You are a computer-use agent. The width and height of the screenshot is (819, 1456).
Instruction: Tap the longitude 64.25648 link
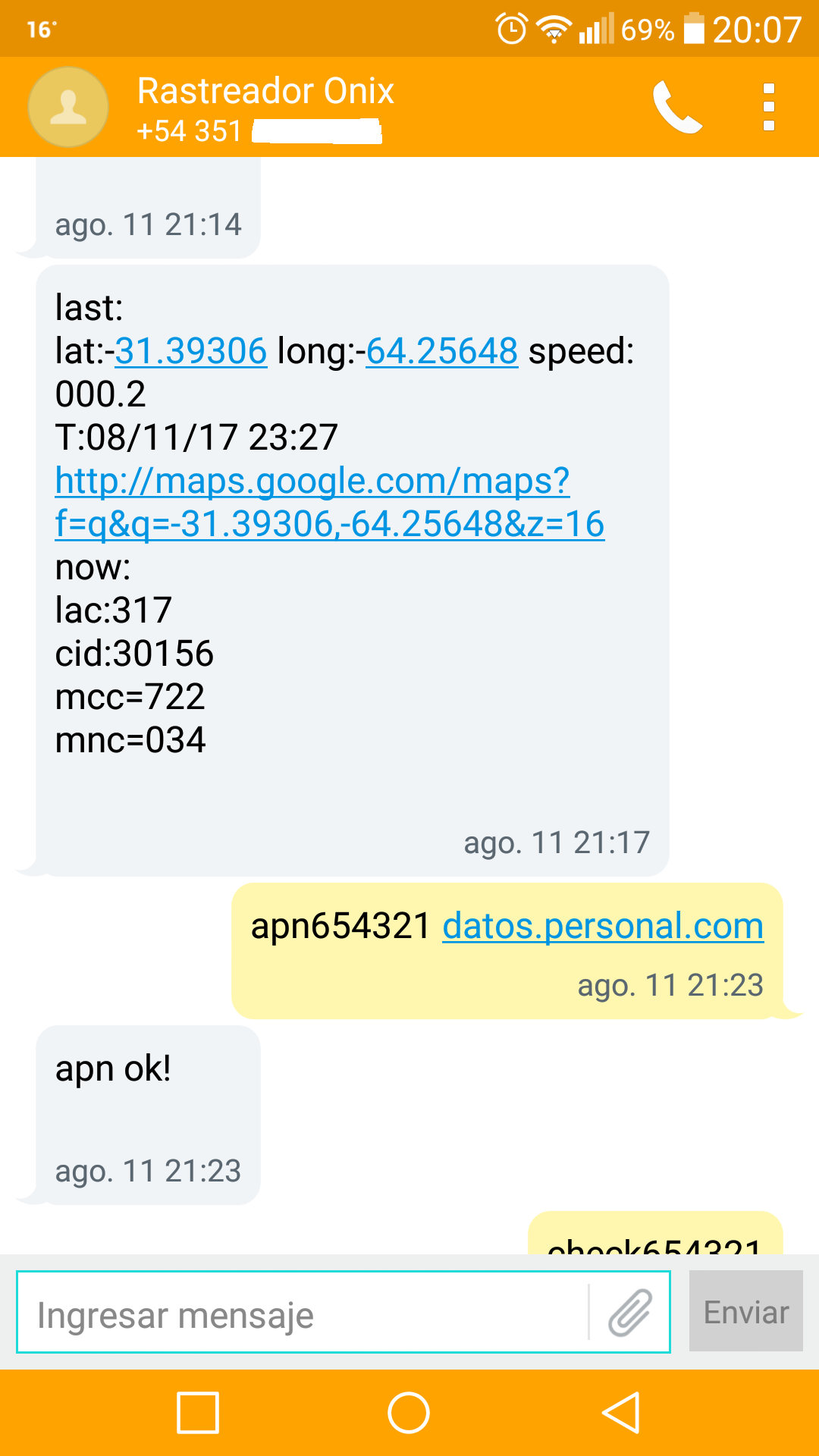click(442, 351)
